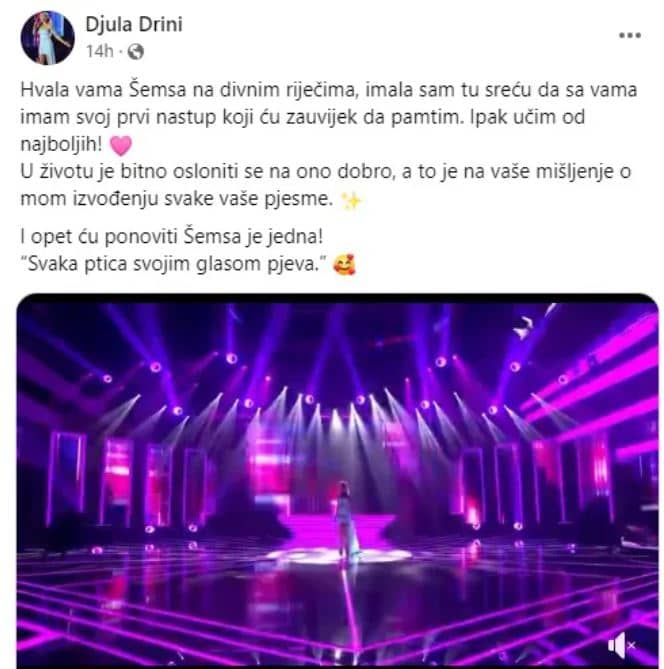
Task: Open the post's three-dot options menu
Action: pos(629,35)
